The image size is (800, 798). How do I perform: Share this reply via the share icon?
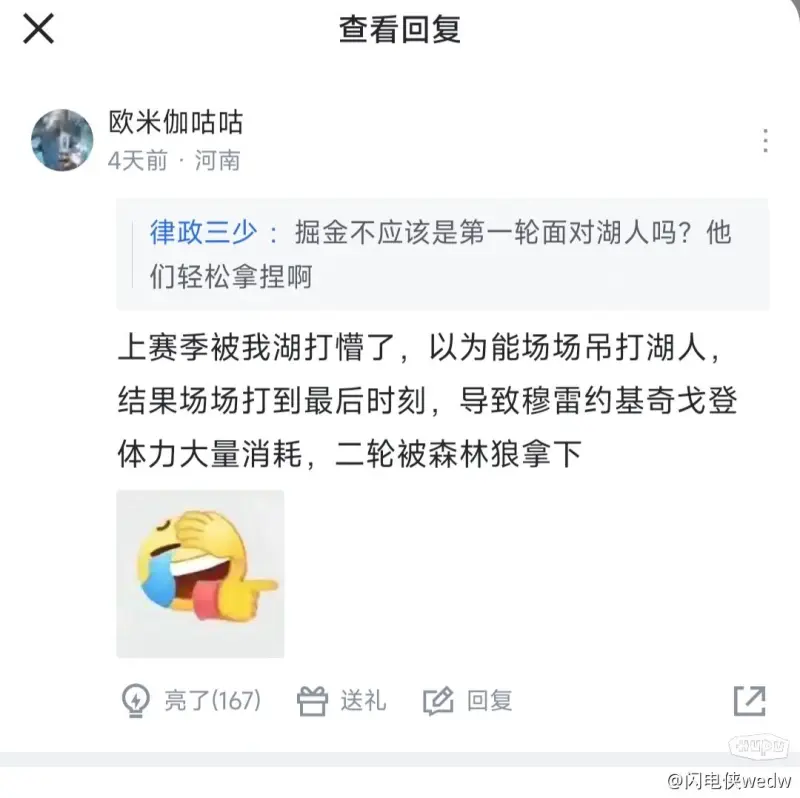pos(749,700)
